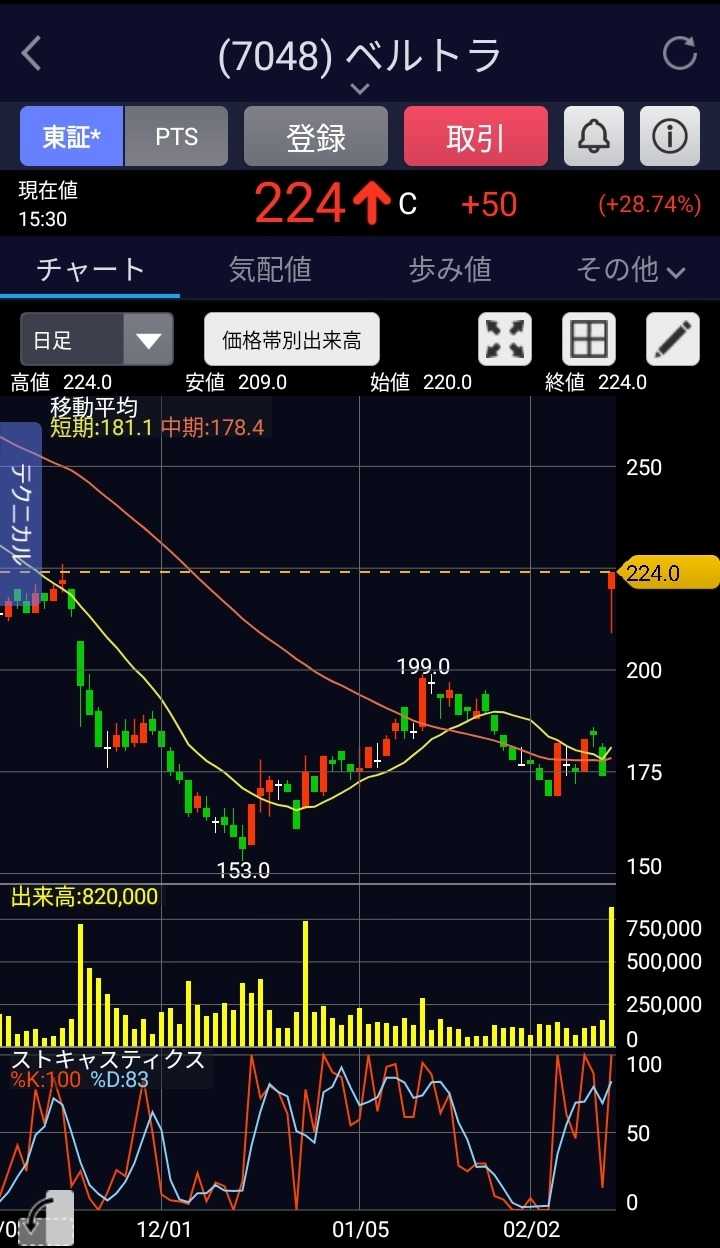This screenshot has width=720, height=1248.
Task: Expand the その他 menu
Action: pos(630,269)
